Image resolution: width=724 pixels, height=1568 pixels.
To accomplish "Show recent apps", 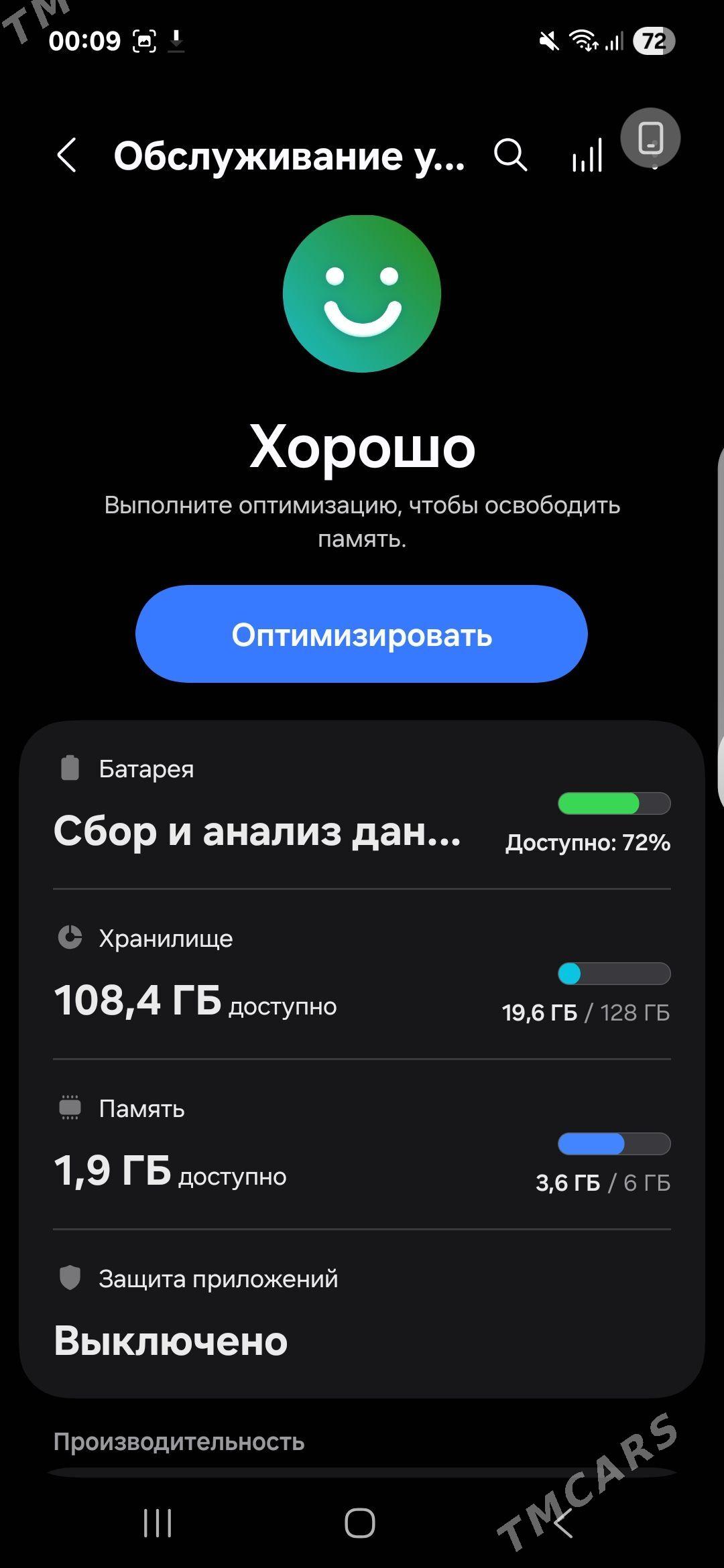I will point(158,1522).
